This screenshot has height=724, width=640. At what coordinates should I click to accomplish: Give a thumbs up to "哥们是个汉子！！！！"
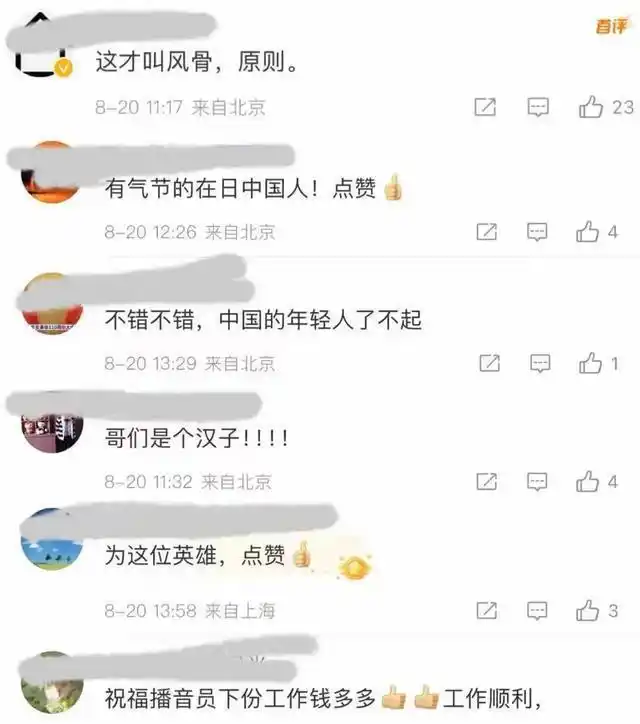coord(588,482)
